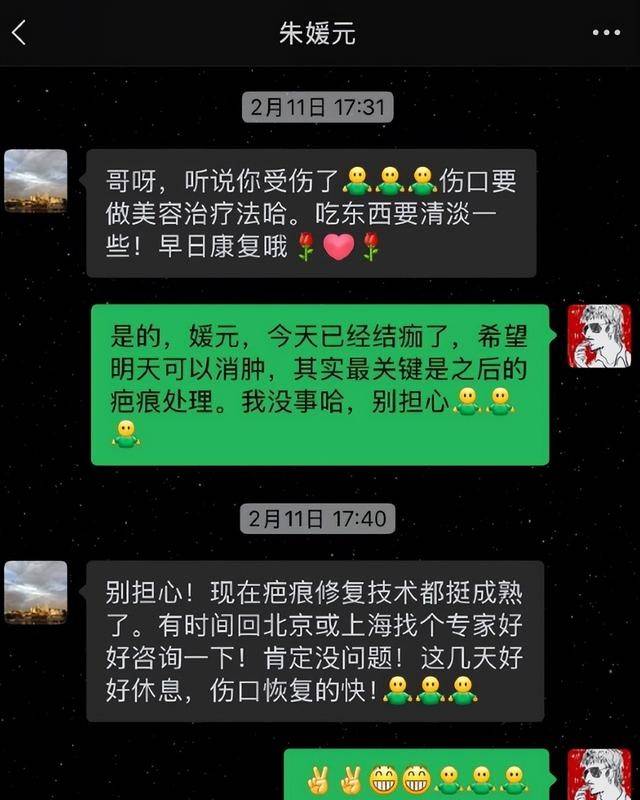Open the three-dot chat options menu
Image resolution: width=640 pixels, height=800 pixels.
coord(606,33)
